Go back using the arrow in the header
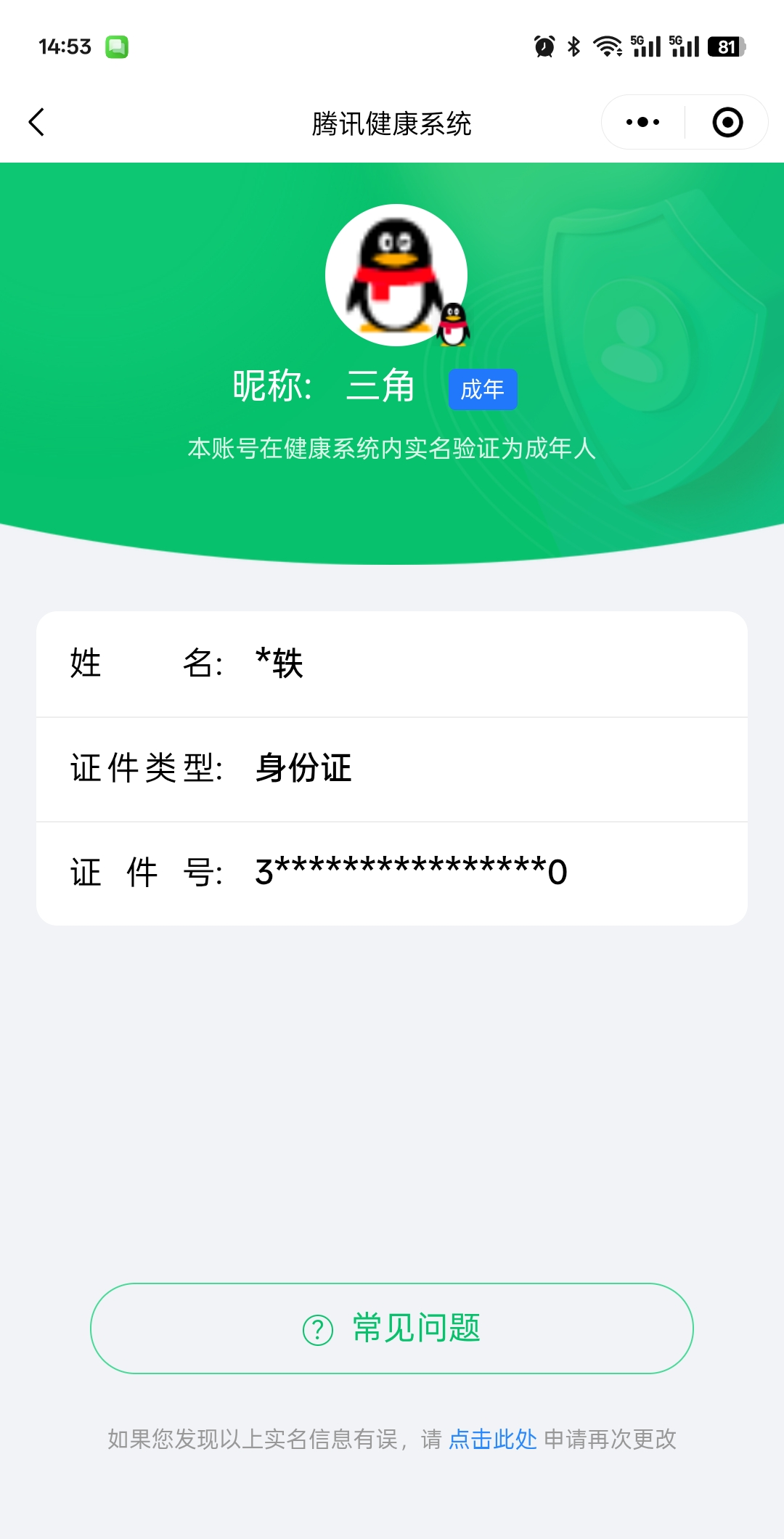This screenshot has width=784, height=1539. click(36, 122)
